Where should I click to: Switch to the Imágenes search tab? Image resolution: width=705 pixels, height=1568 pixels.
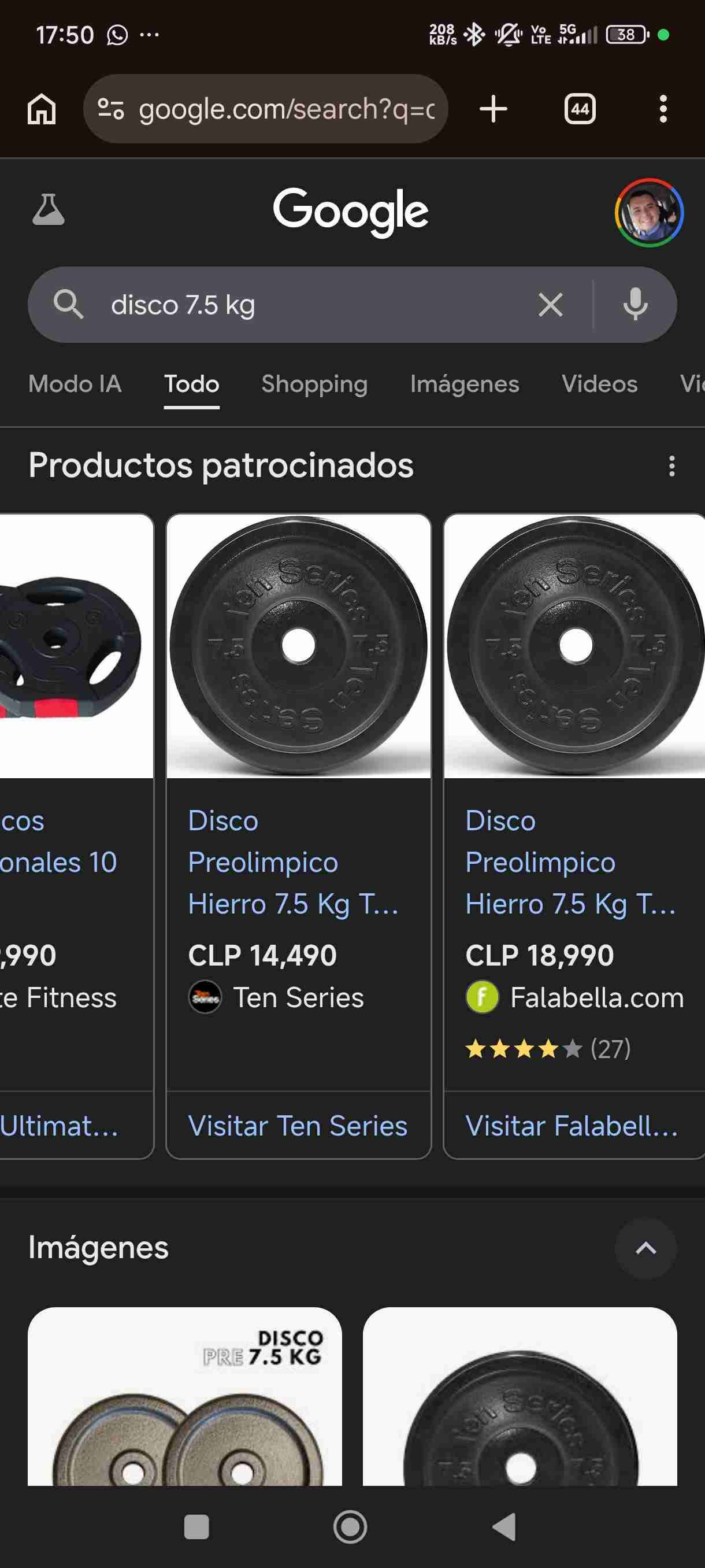(464, 384)
